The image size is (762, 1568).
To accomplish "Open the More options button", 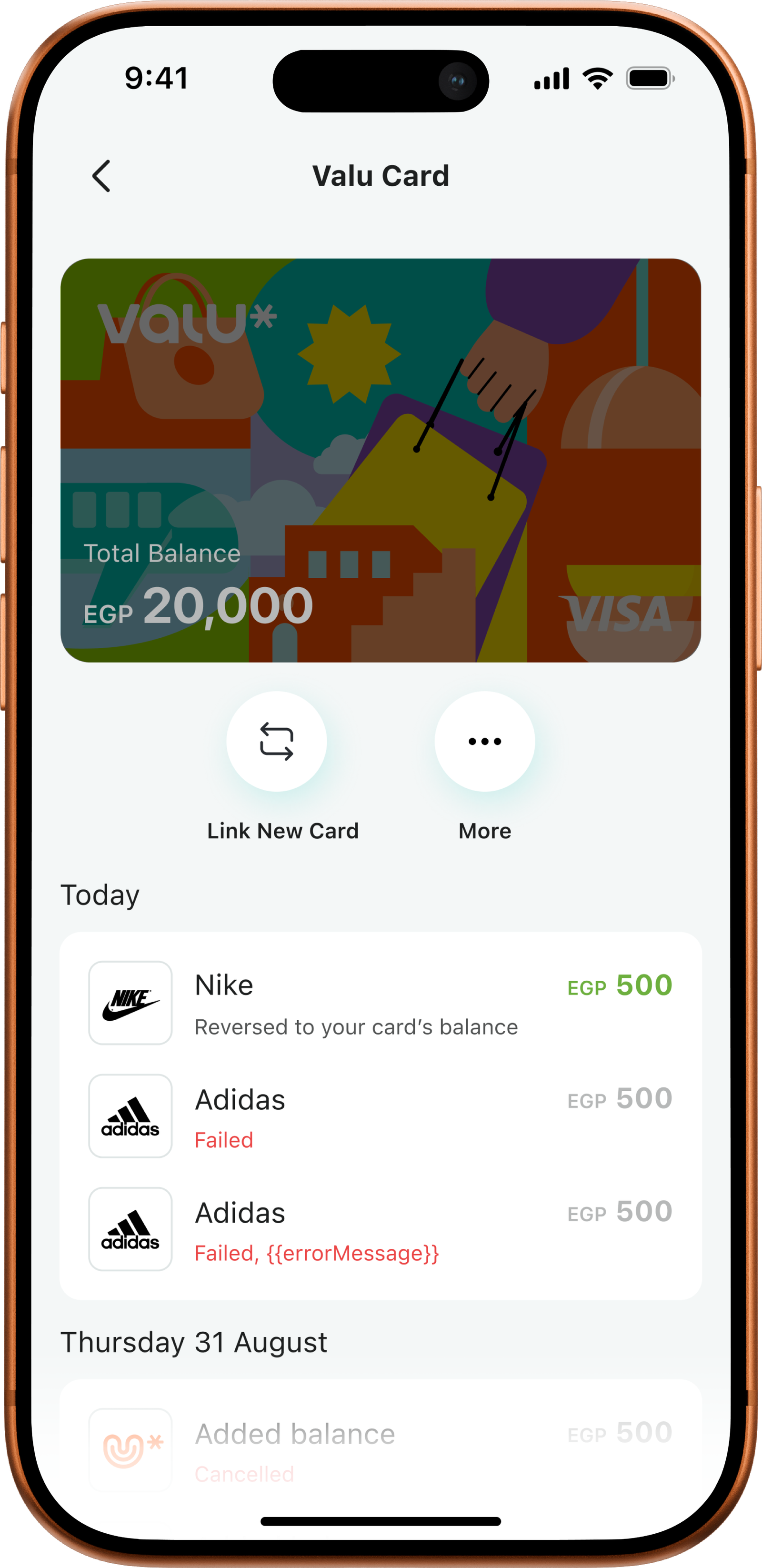I will pos(484,742).
